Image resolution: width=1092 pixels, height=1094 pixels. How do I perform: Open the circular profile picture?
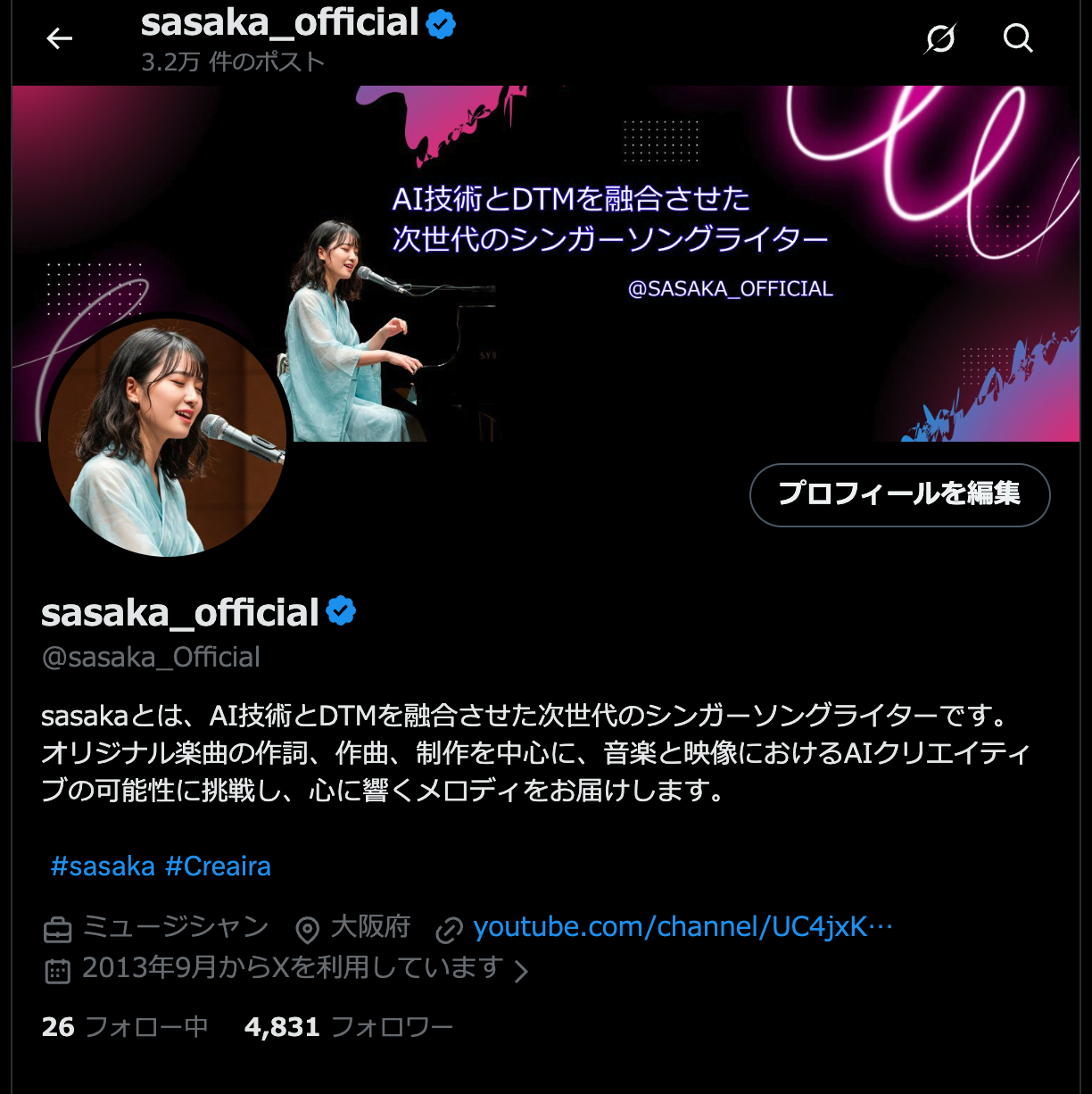[x=167, y=437]
